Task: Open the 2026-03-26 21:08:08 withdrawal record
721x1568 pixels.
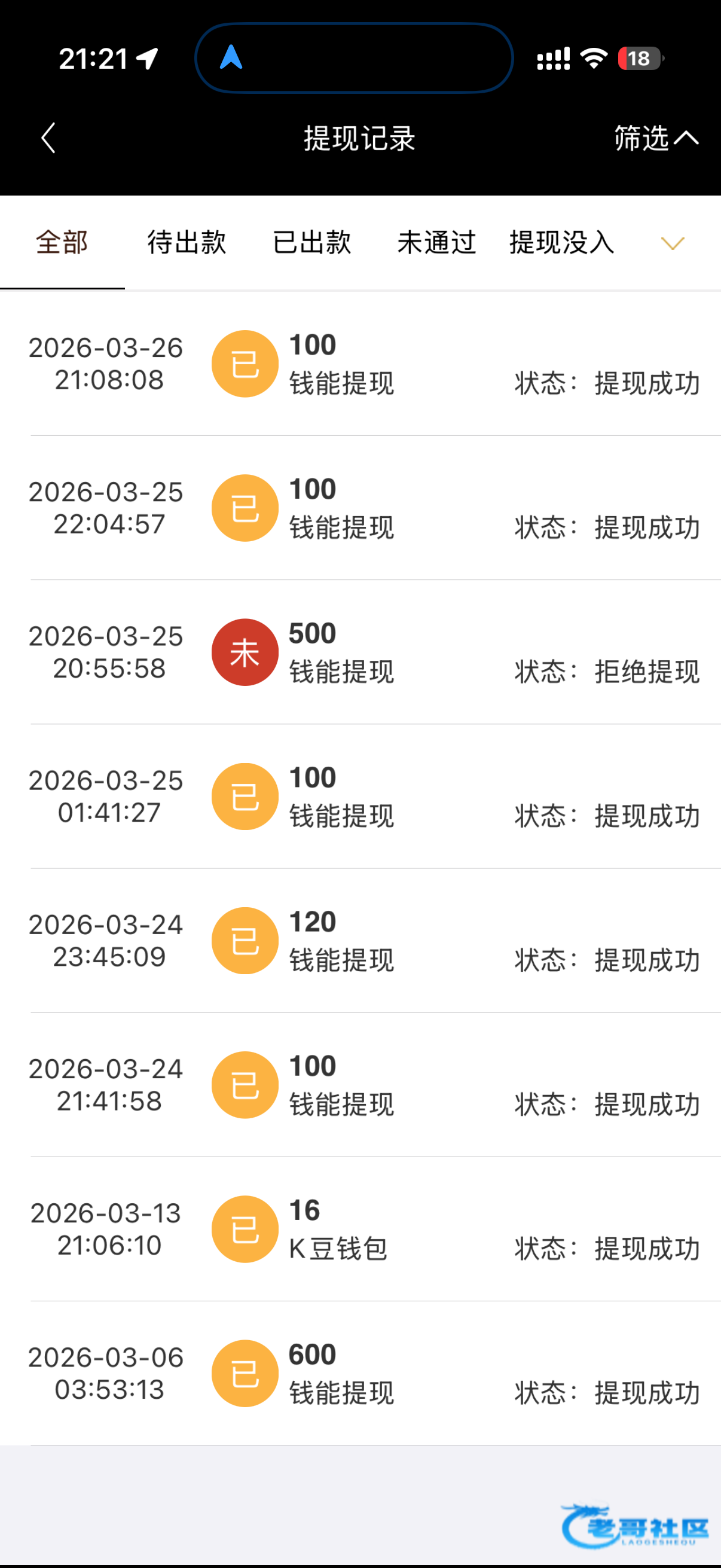Action: coord(364,364)
